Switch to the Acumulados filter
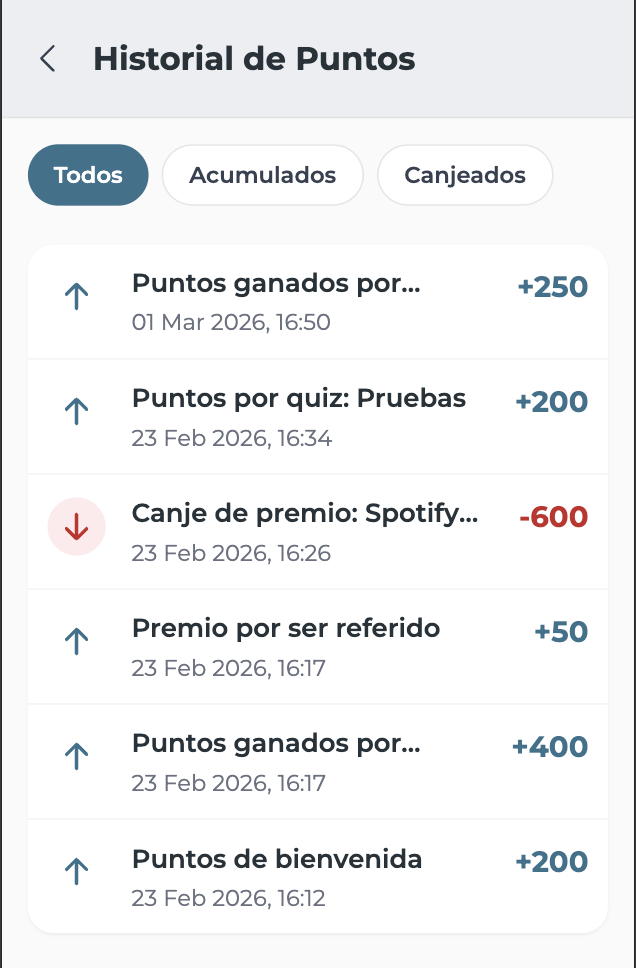The image size is (636, 968). click(262, 175)
